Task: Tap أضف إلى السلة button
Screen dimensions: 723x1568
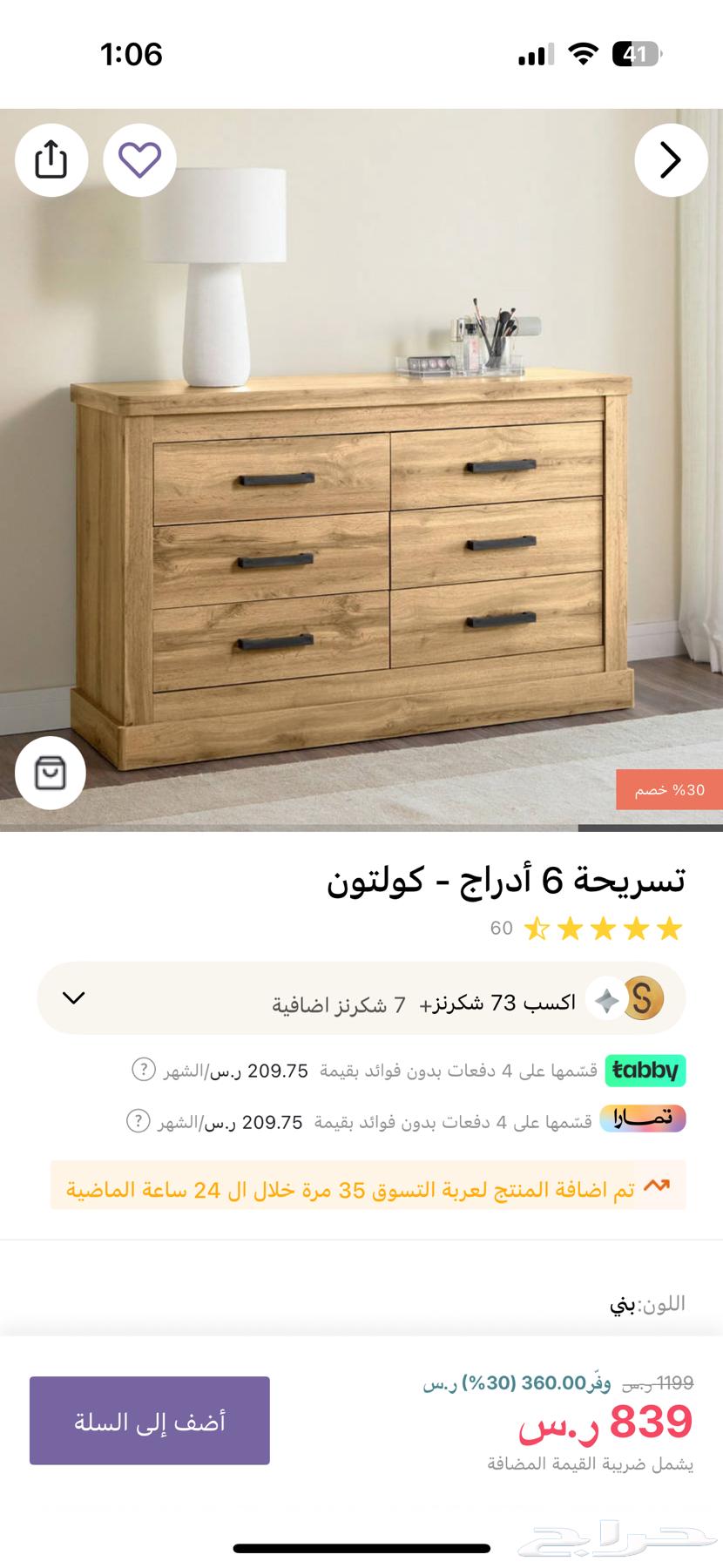Action: [148, 1420]
